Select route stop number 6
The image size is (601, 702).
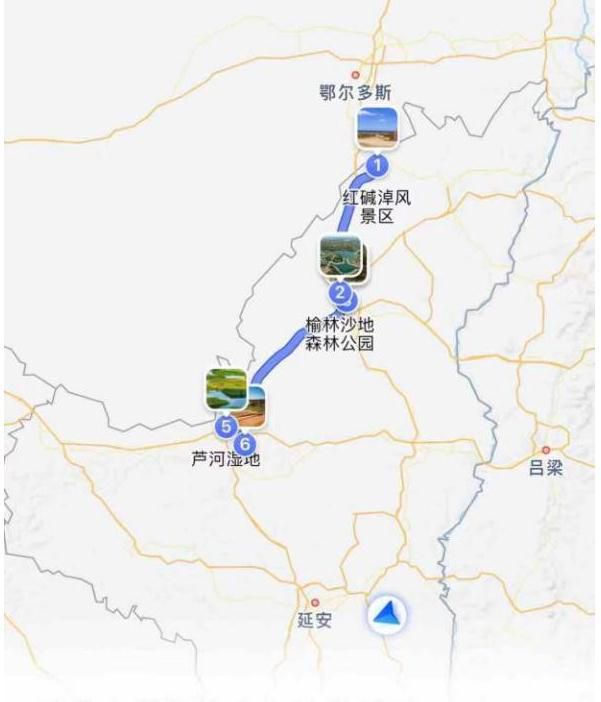(246, 444)
